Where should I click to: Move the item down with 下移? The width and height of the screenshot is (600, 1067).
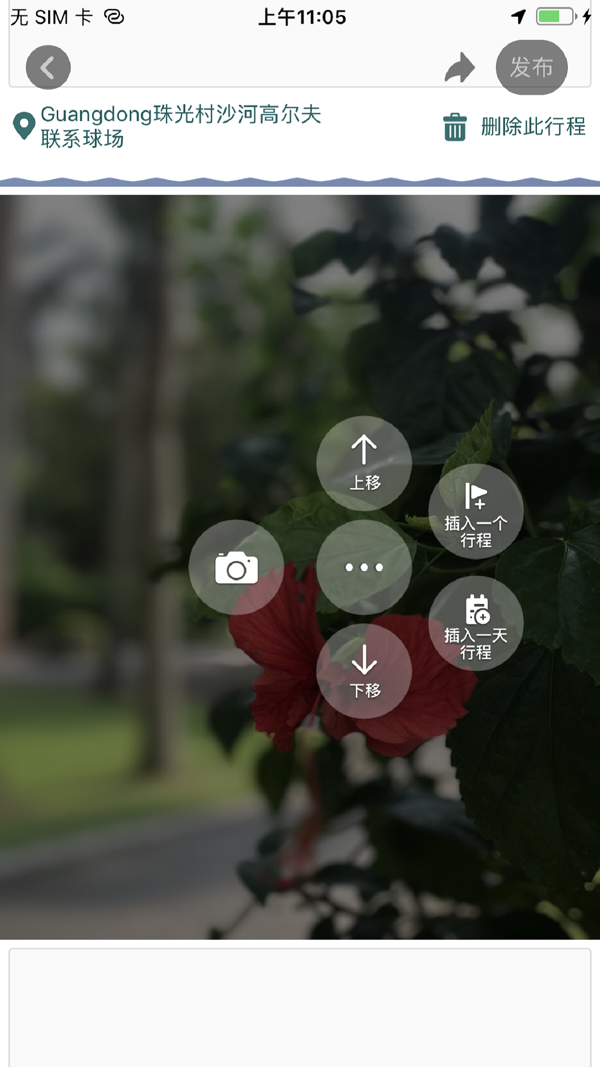[x=364, y=671]
